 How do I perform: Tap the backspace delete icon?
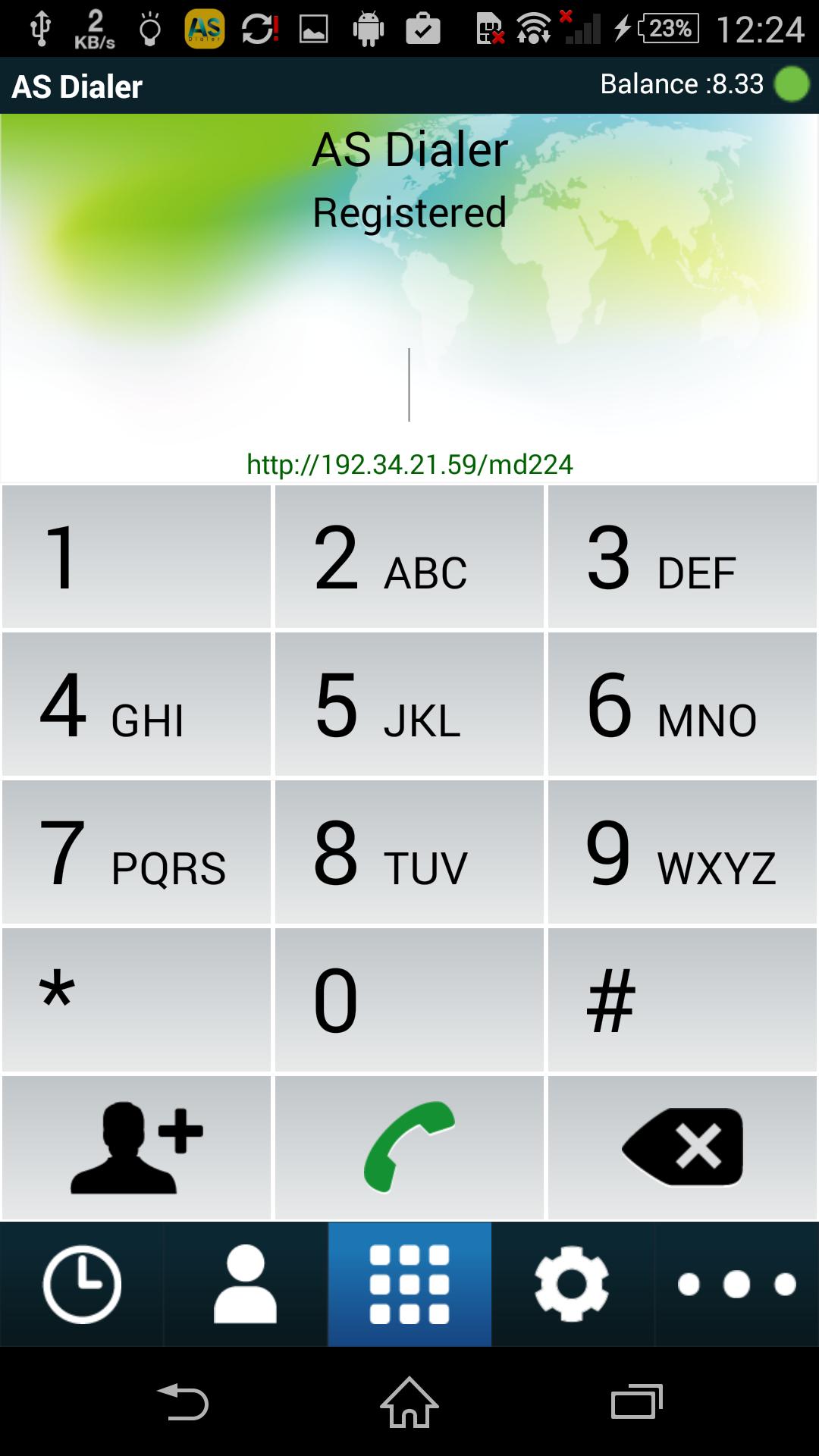point(682,1145)
